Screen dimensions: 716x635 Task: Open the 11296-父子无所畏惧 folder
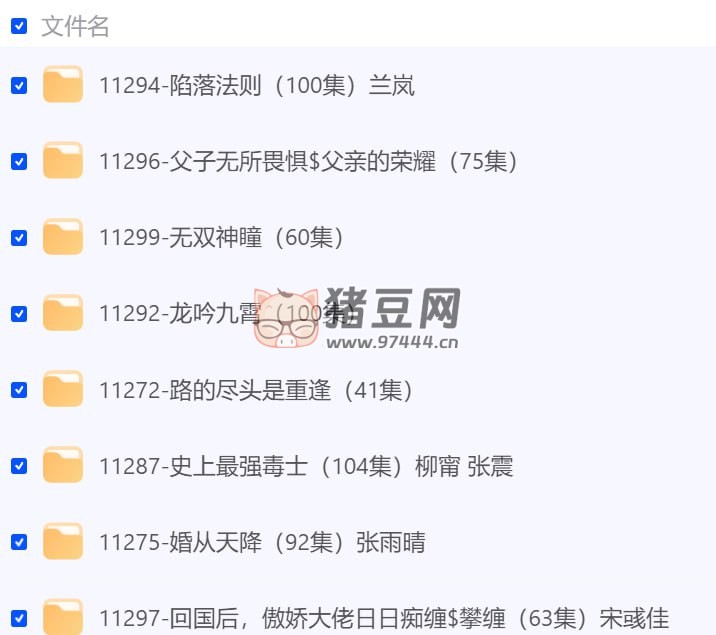tap(308, 162)
